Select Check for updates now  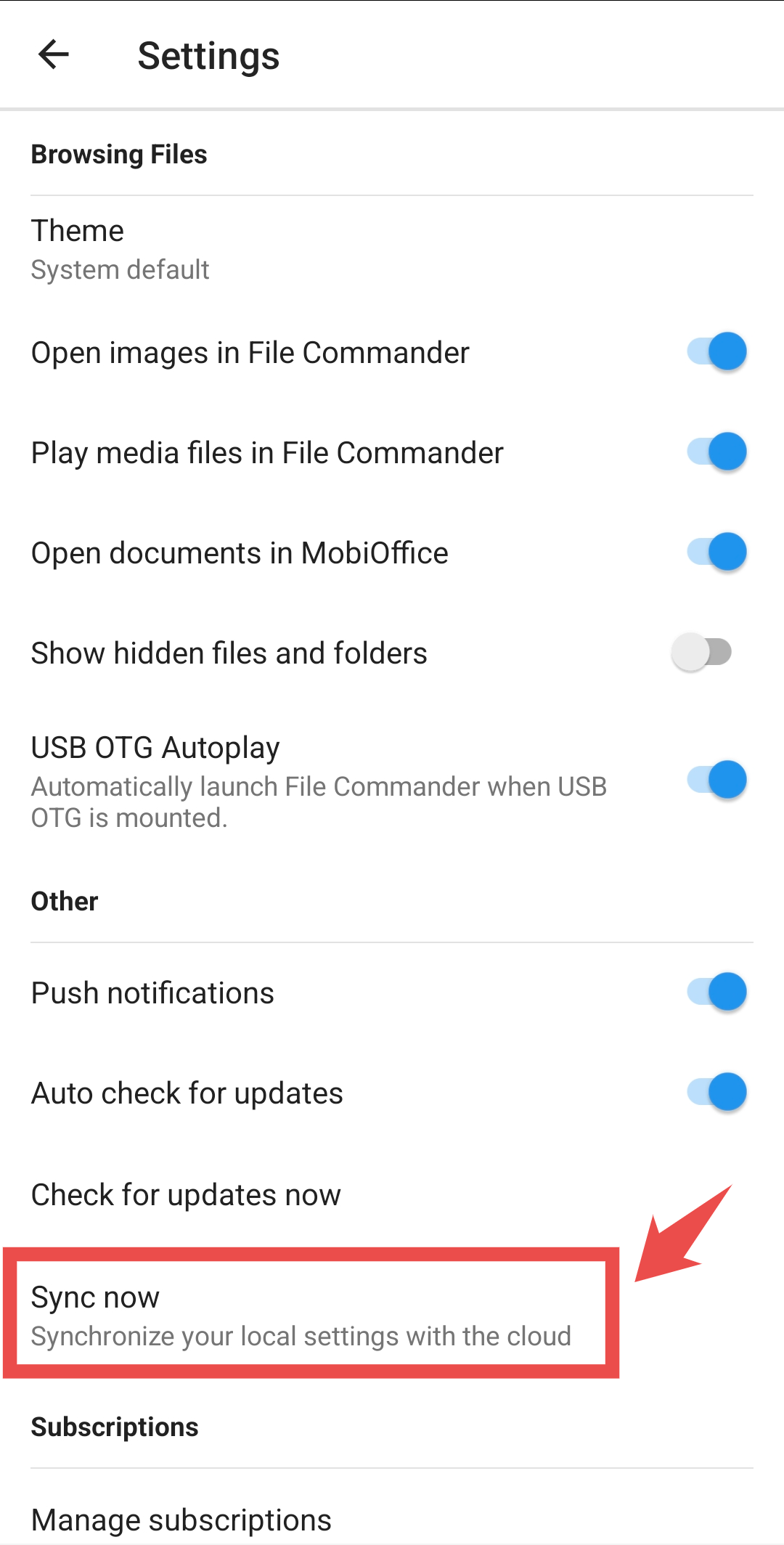point(186,1194)
